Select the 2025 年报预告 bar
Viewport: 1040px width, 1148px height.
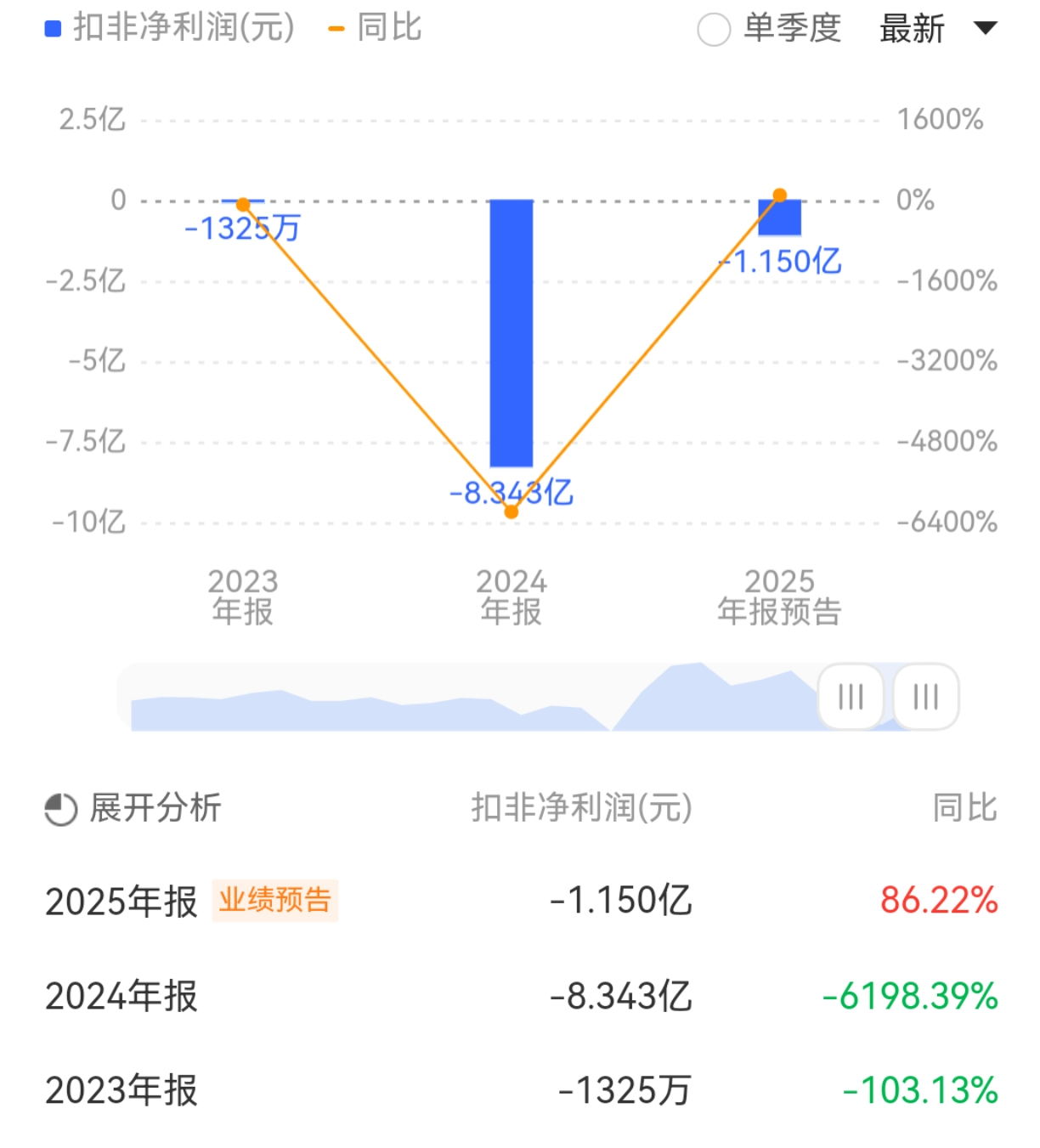tap(779, 218)
